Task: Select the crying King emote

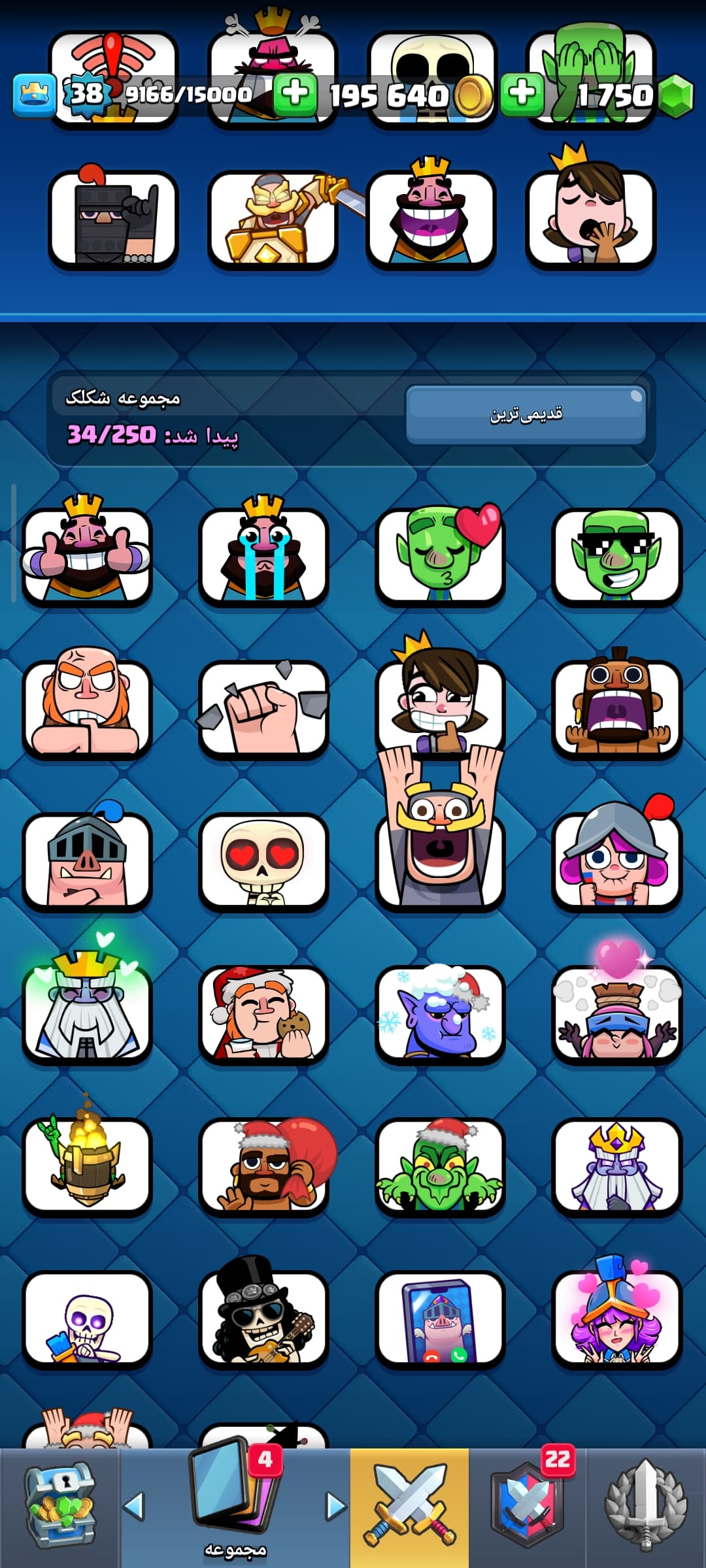Action: [x=263, y=555]
